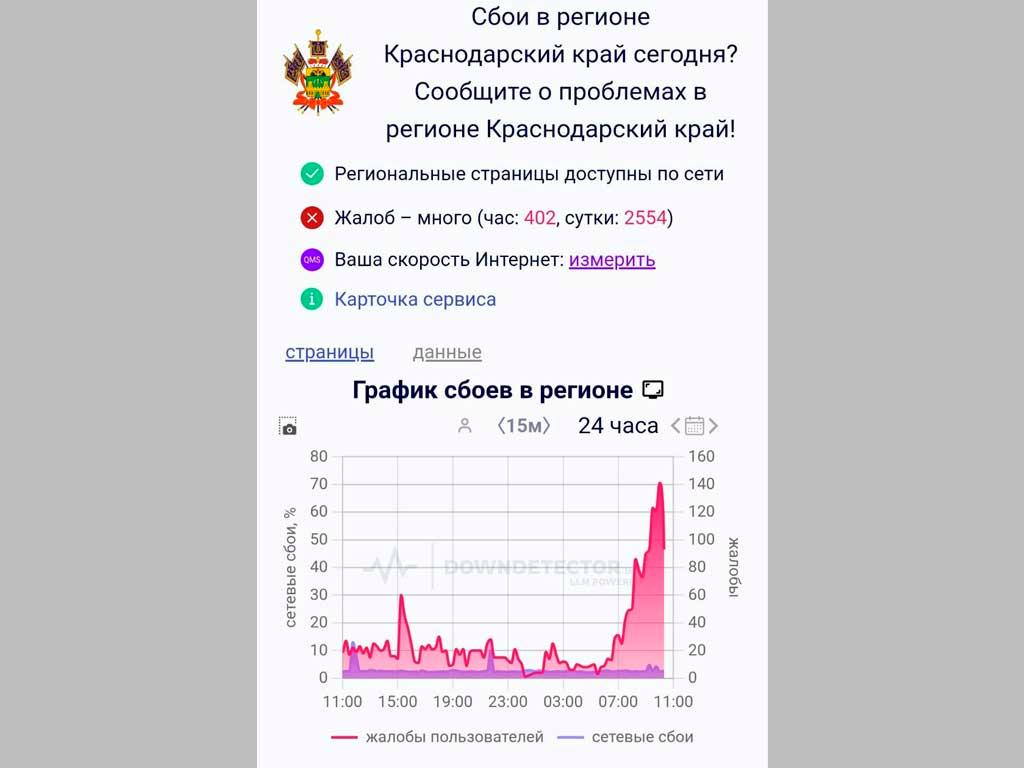Open the 'Карточка сервиса' link
Image resolution: width=1024 pixels, height=768 pixels.
point(415,299)
